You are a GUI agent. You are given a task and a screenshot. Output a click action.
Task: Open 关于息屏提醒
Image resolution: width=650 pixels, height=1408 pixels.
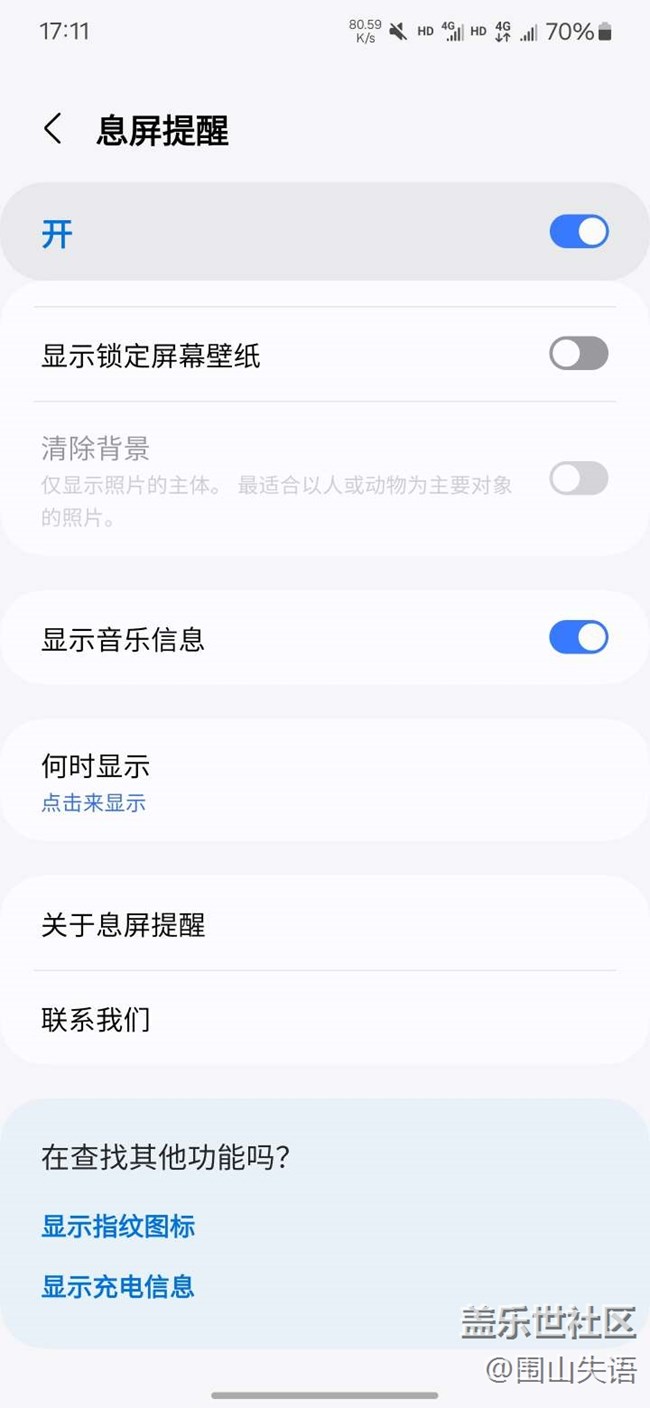click(x=324, y=925)
